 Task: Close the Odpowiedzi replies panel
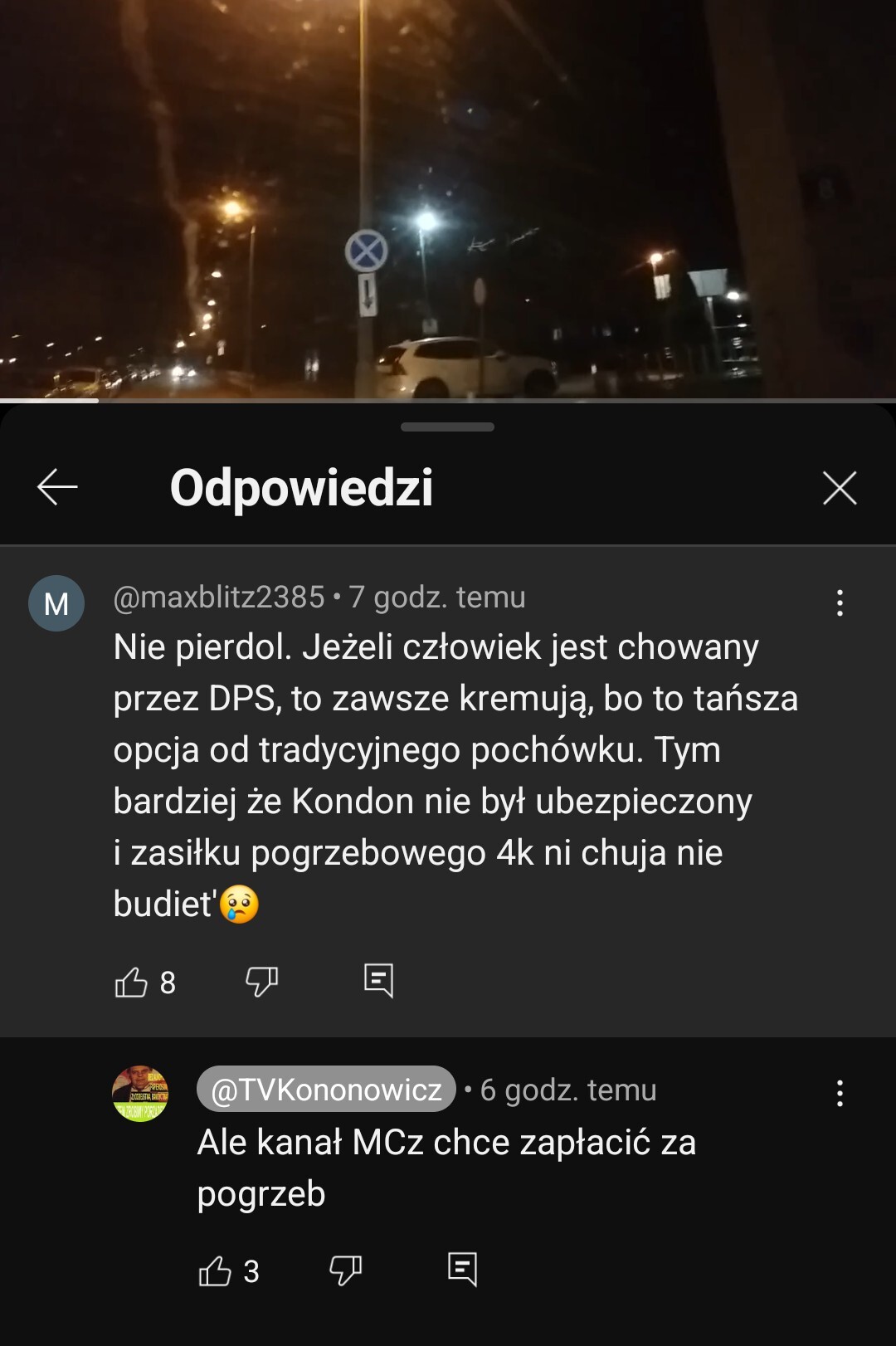(x=839, y=488)
